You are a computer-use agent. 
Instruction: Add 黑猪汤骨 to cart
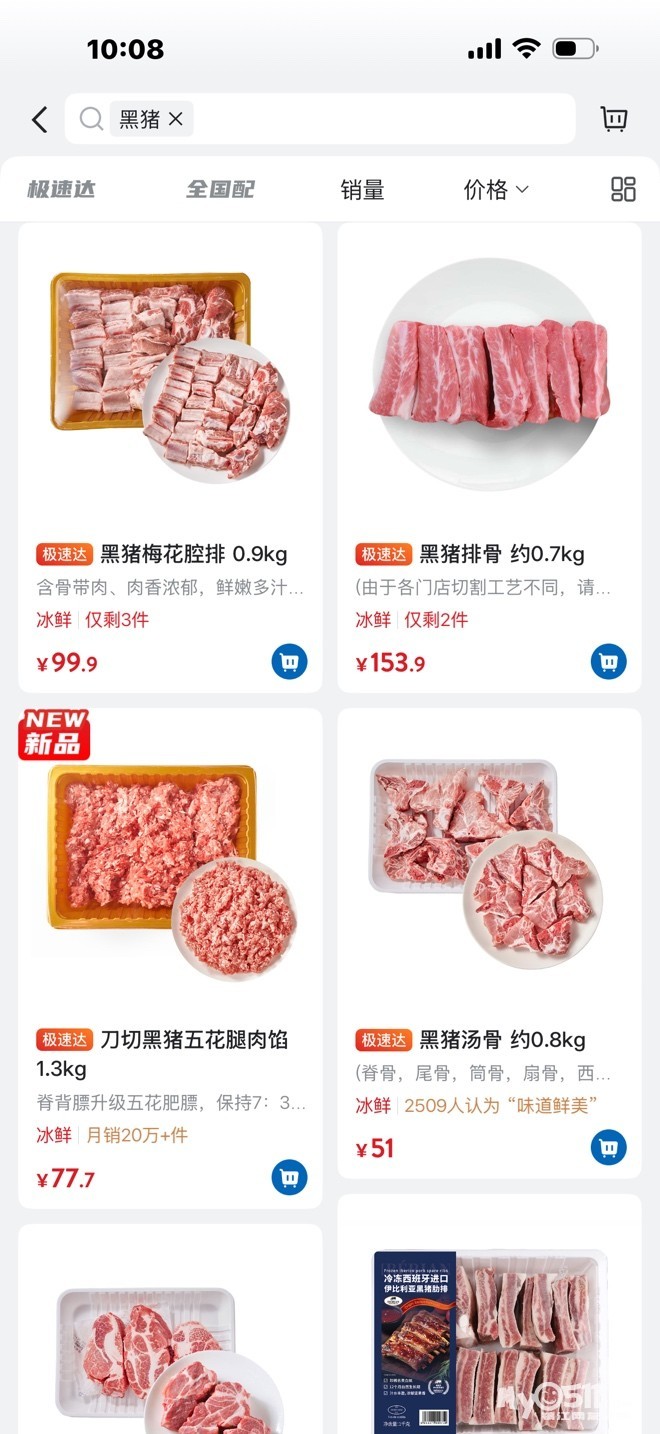tap(608, 1147)
